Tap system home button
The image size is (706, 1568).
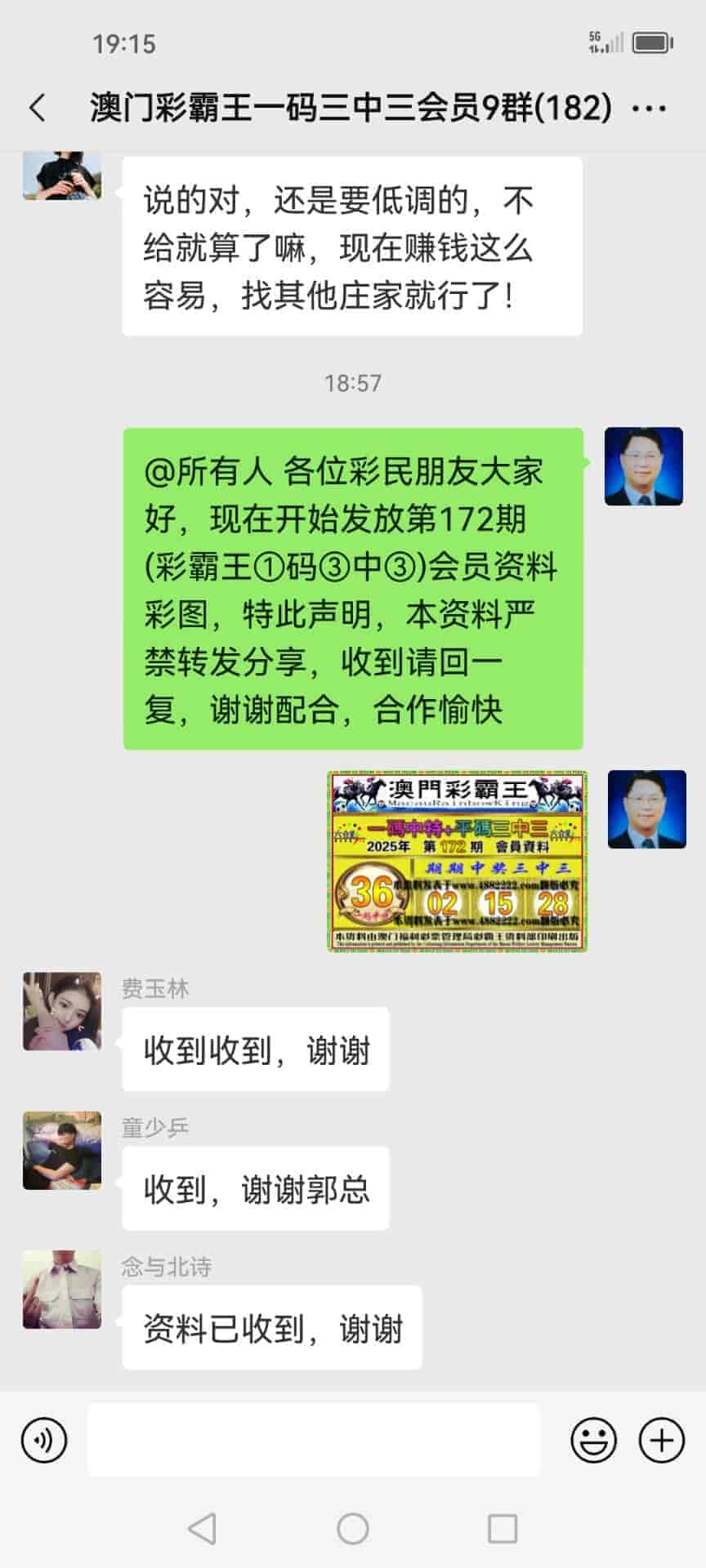point(353,1528)
